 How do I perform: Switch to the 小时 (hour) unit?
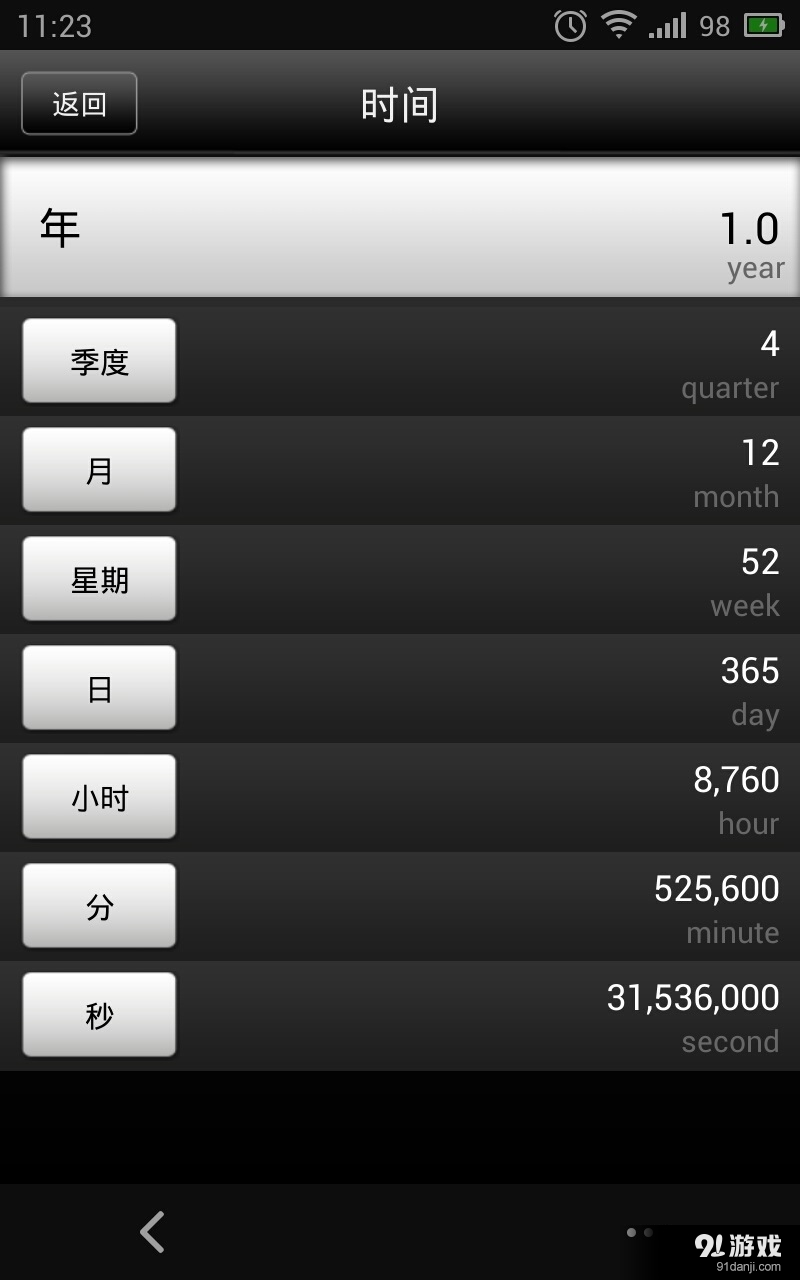[x=99, y=797]
